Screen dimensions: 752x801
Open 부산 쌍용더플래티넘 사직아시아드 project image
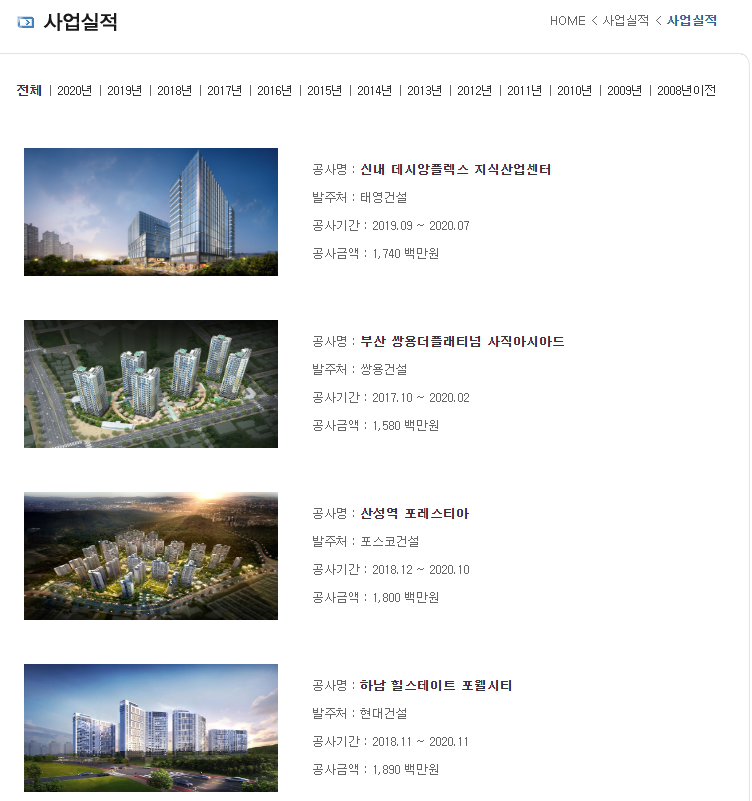[151, 384]
